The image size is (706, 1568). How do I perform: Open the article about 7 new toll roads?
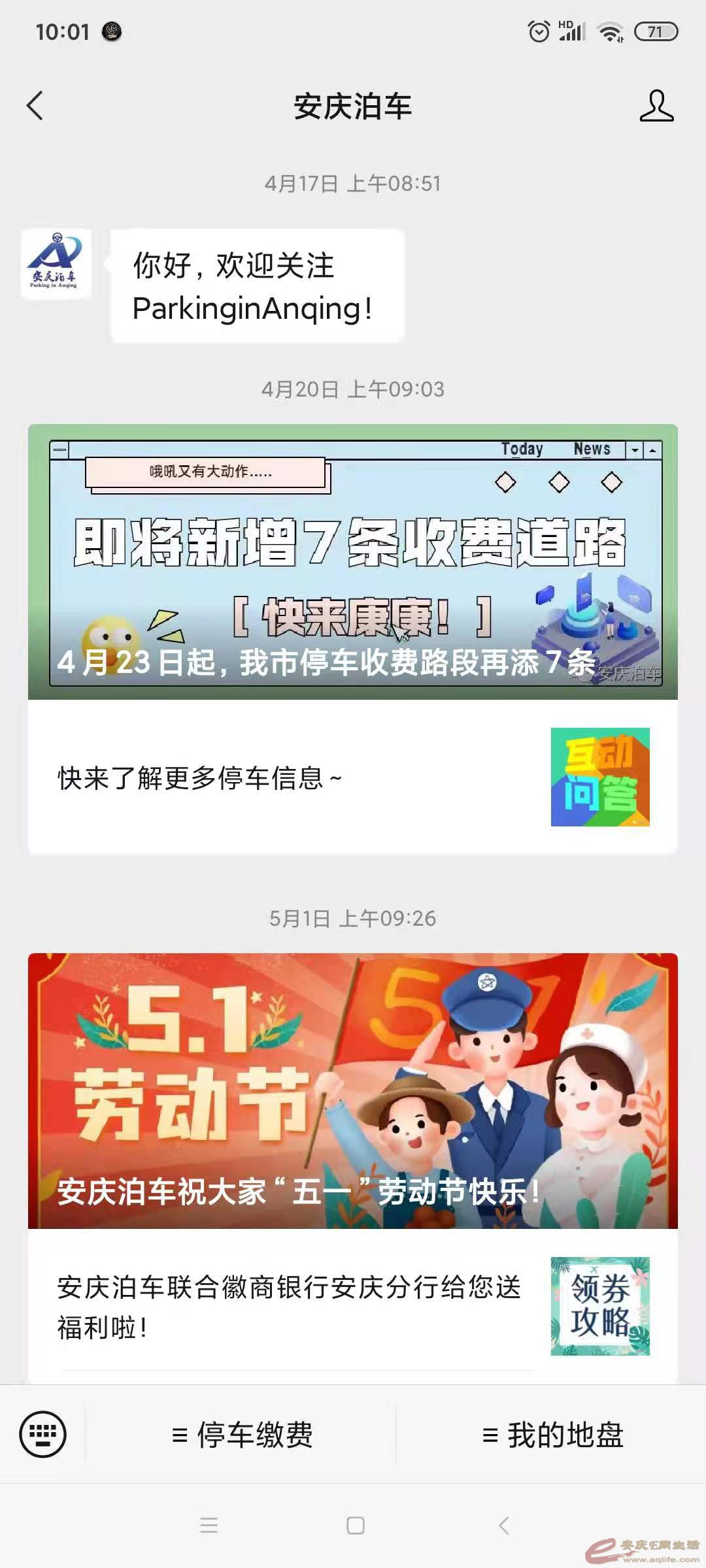coord(353,562)
